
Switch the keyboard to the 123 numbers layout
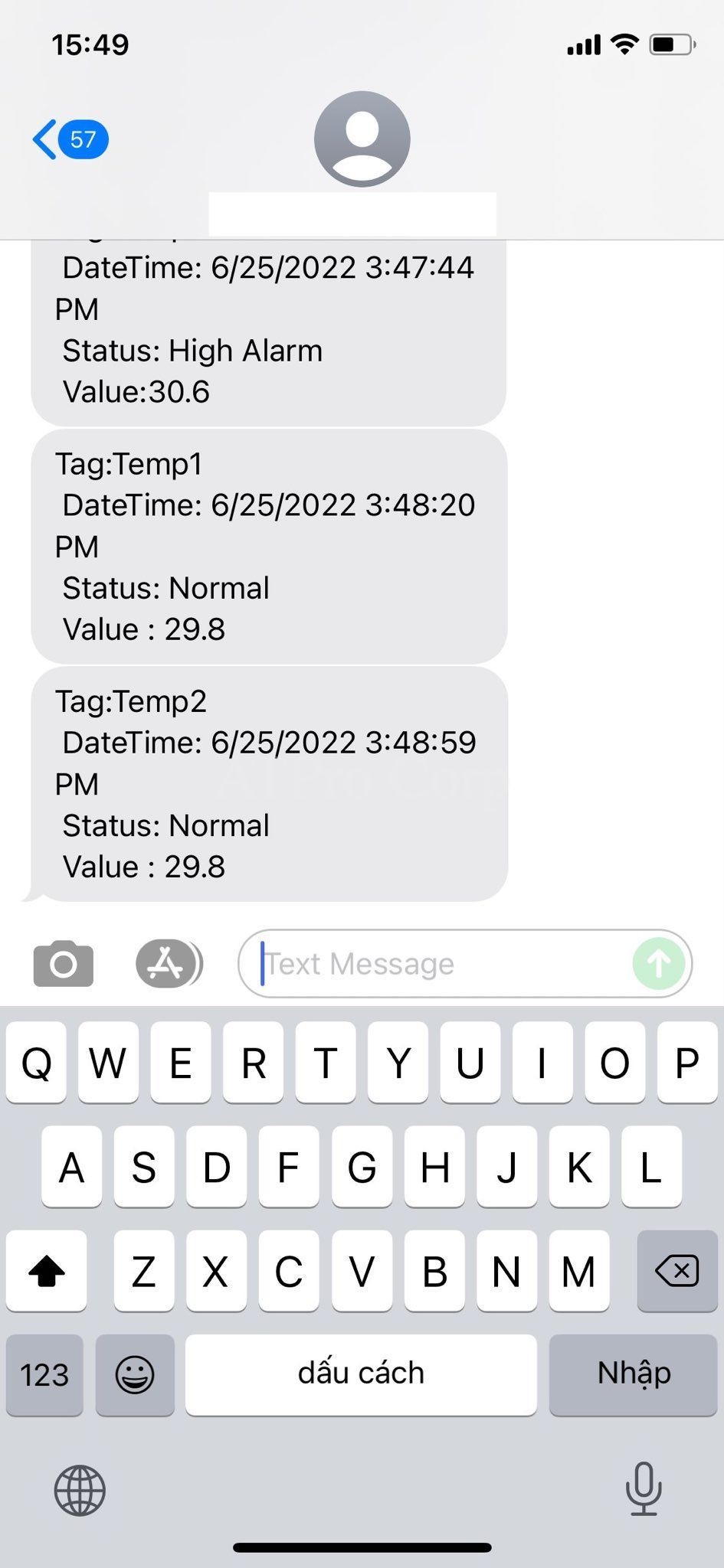[44, 1375]
